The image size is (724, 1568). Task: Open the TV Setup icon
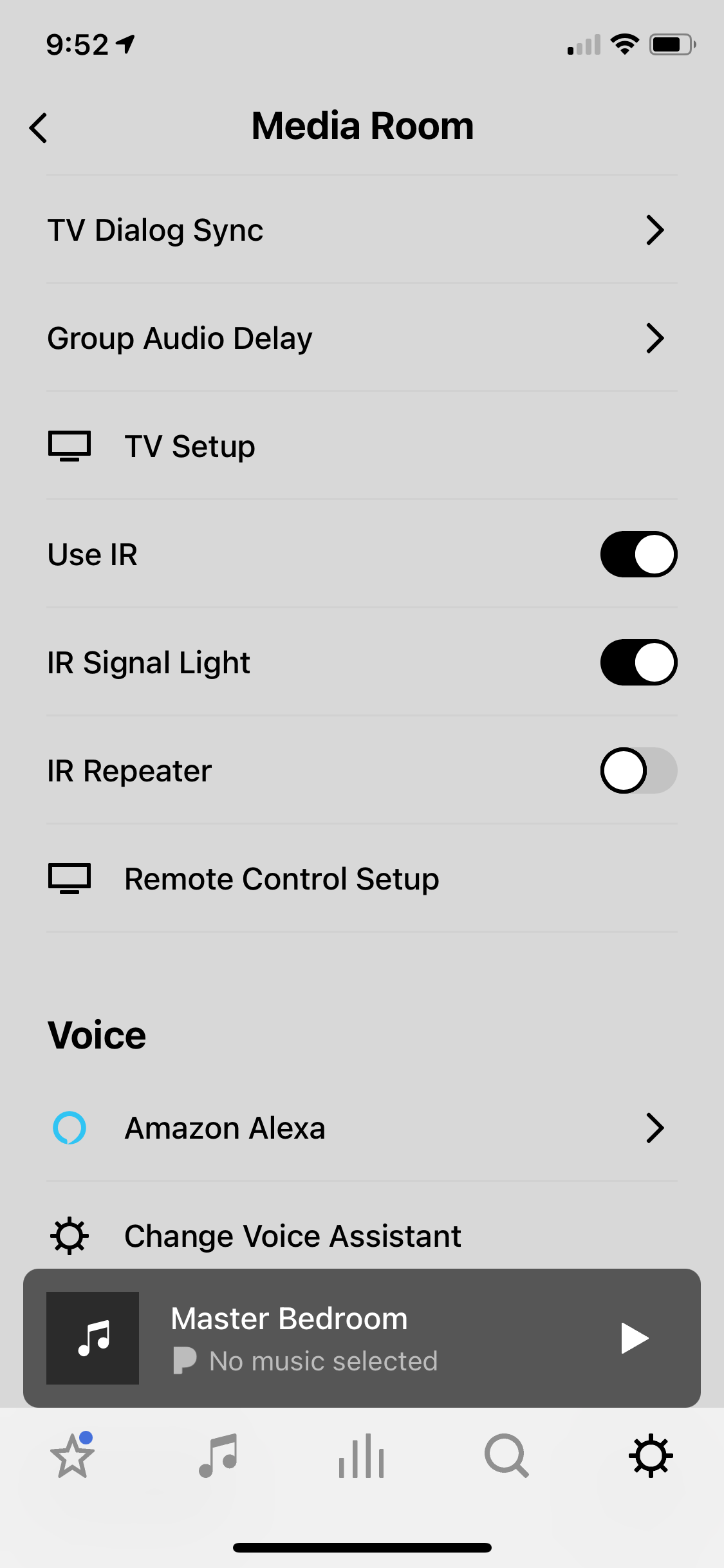coord(70,446)
